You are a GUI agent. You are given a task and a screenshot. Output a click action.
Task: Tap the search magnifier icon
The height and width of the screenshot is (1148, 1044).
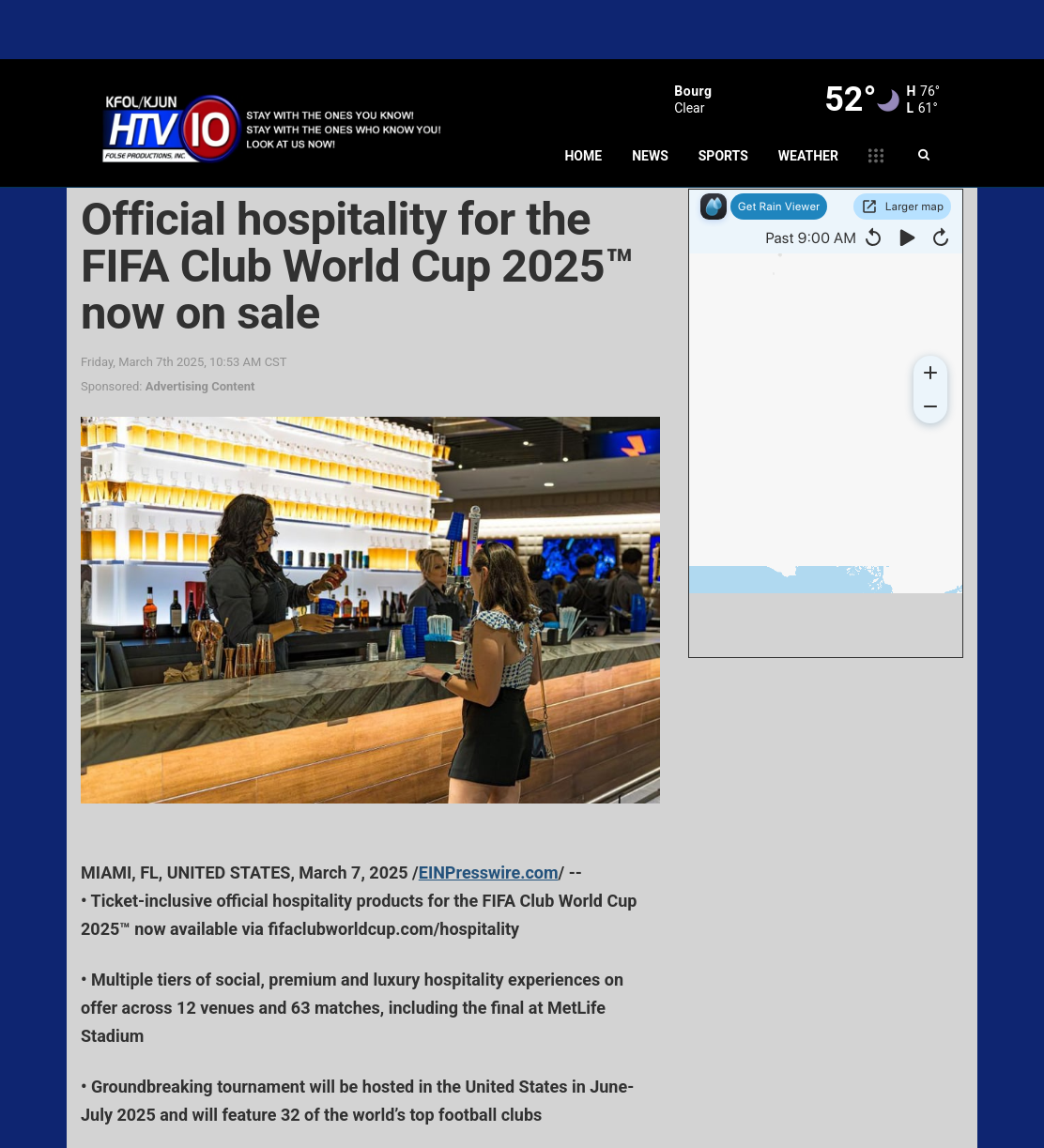point(924,155)
